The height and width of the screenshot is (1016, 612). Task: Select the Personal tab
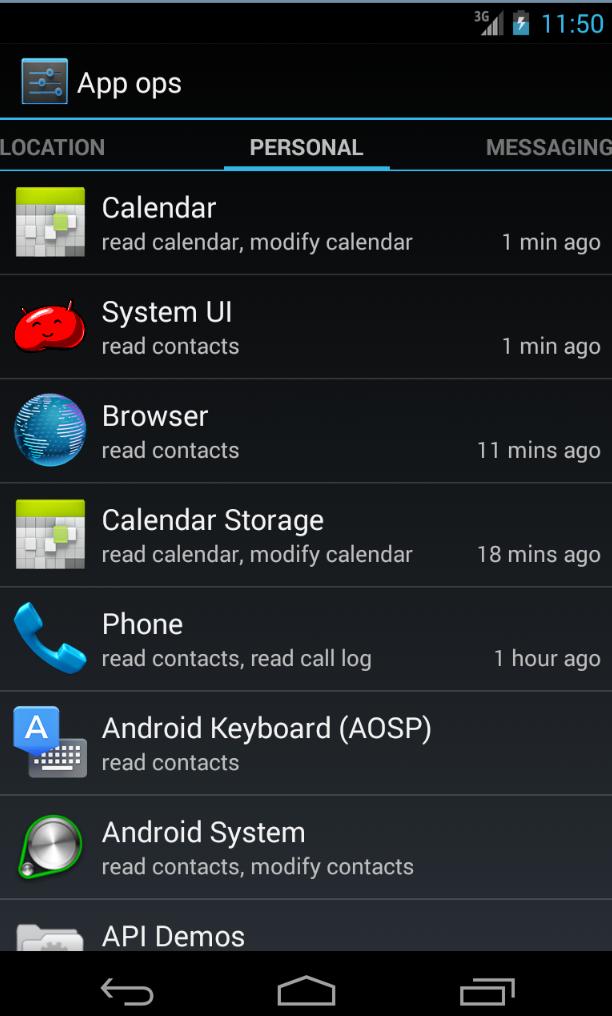[306, 148]
